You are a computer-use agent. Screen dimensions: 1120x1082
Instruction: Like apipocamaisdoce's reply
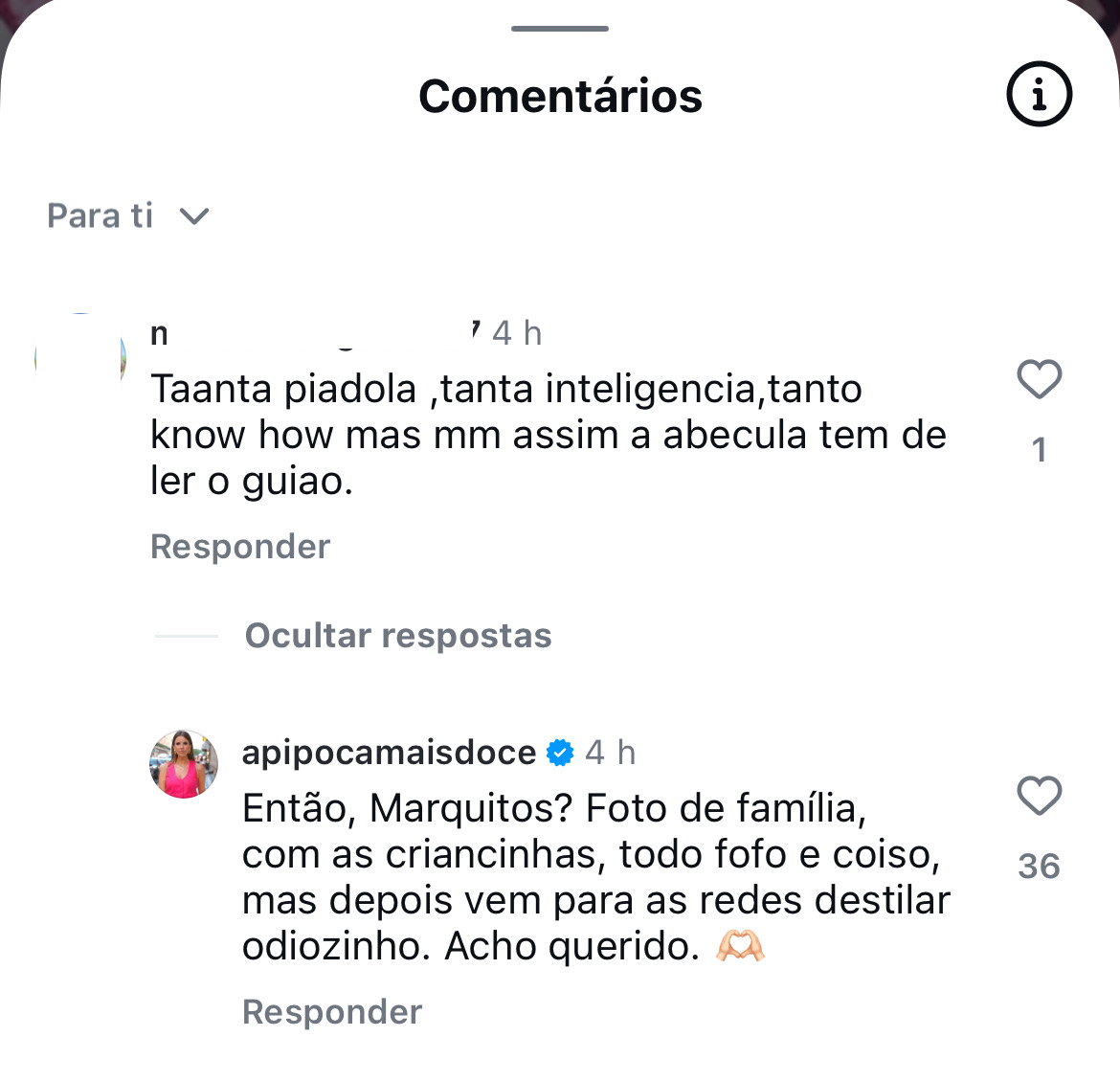coord(1039,796)
